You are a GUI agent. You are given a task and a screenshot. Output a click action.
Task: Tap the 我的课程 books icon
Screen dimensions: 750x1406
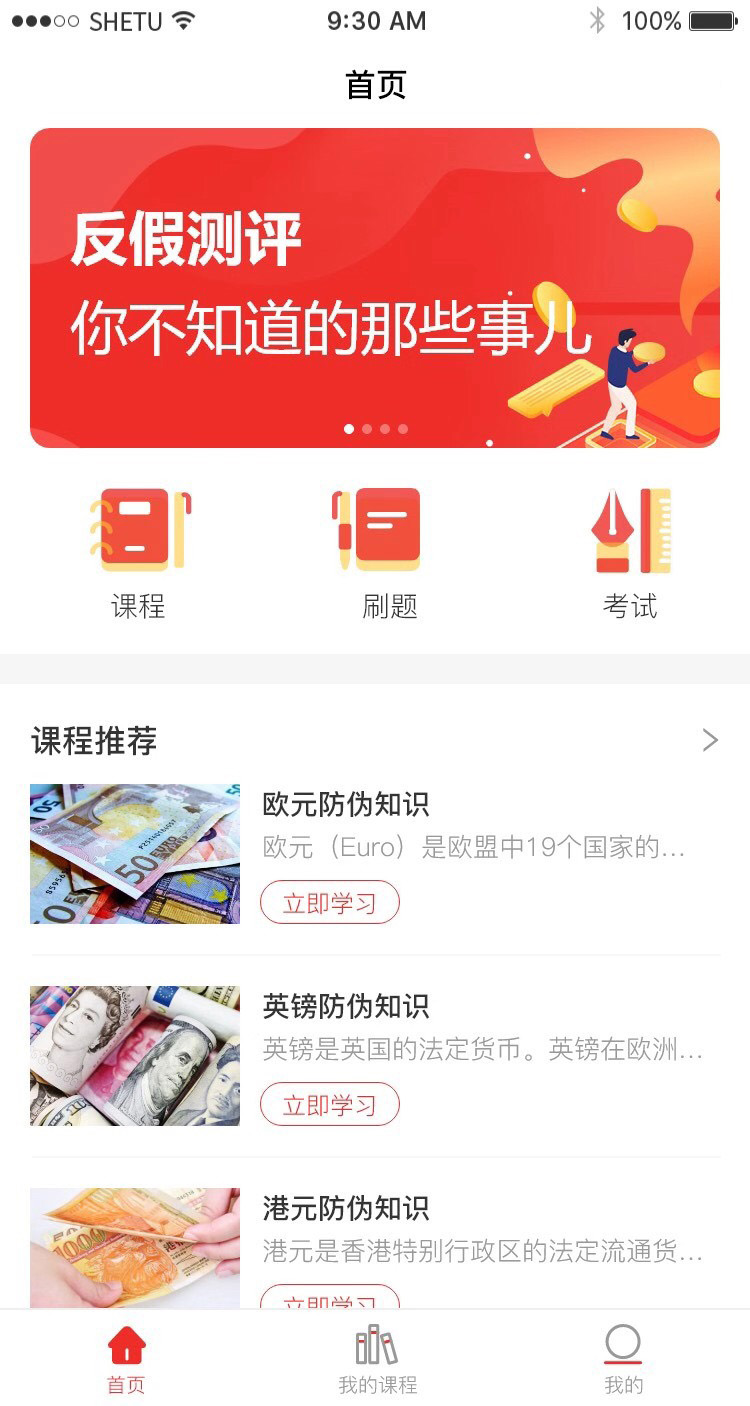tap(375, 1345)
